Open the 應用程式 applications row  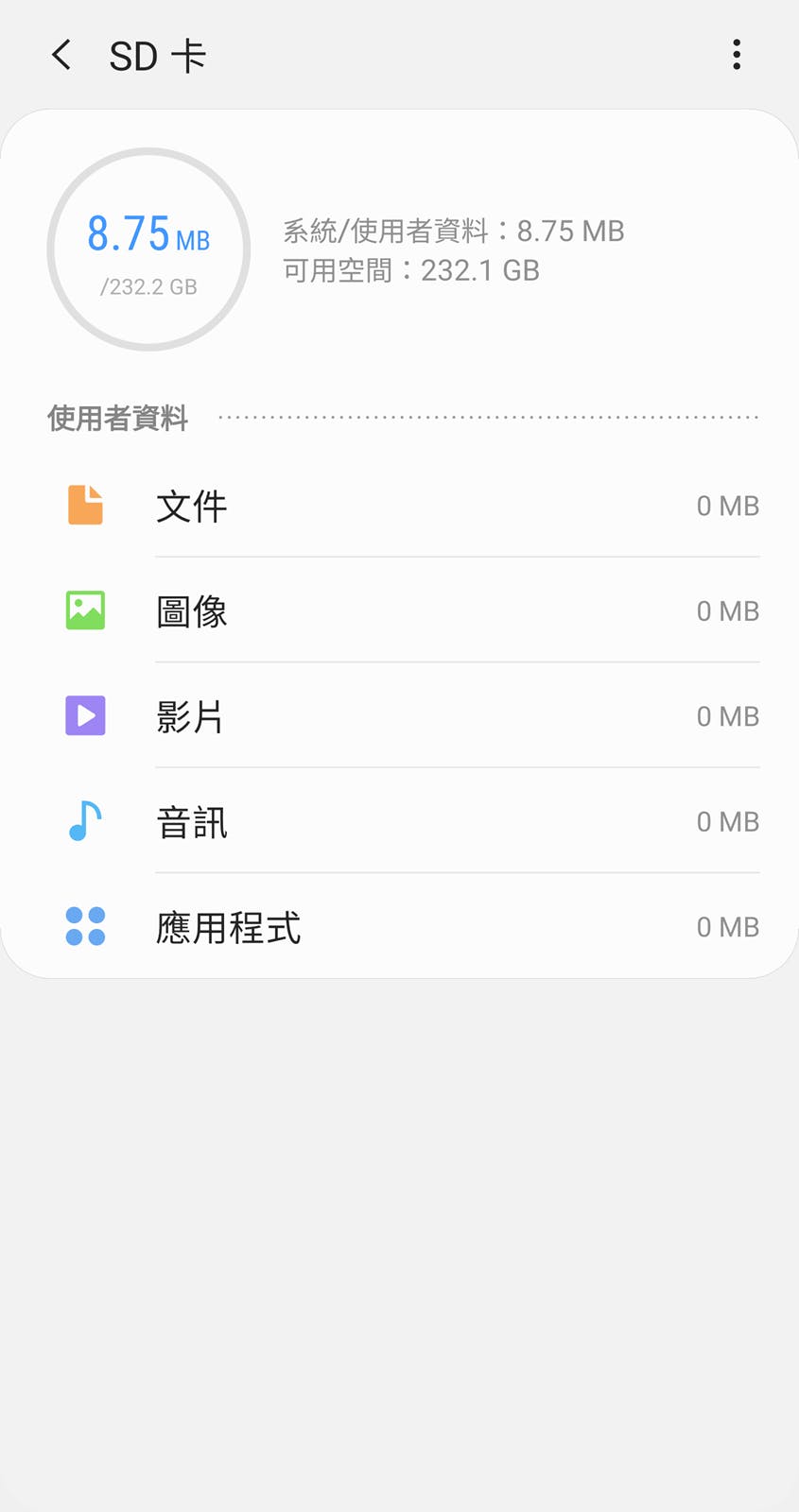(x=397, y=928)
